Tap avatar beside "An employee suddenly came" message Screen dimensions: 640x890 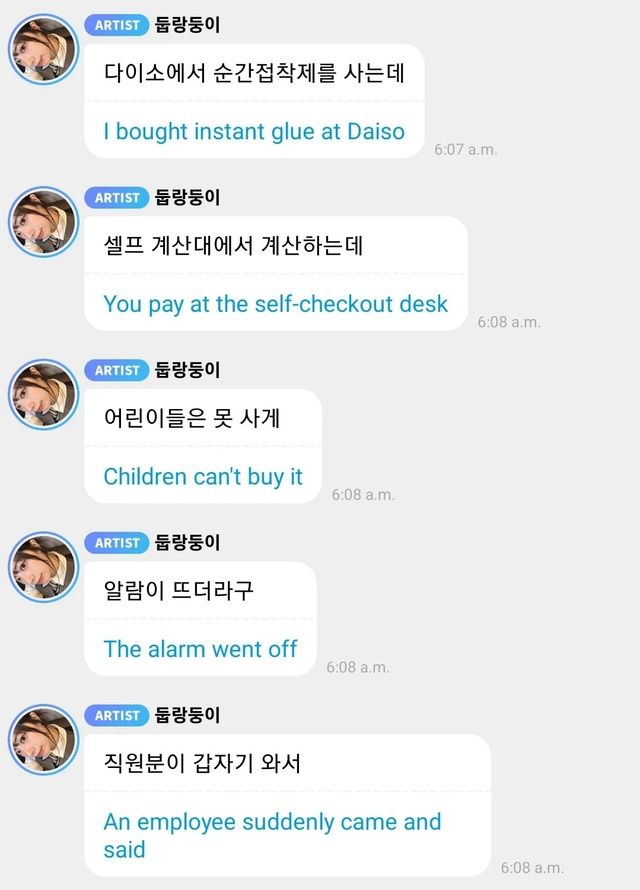(42, 740)
